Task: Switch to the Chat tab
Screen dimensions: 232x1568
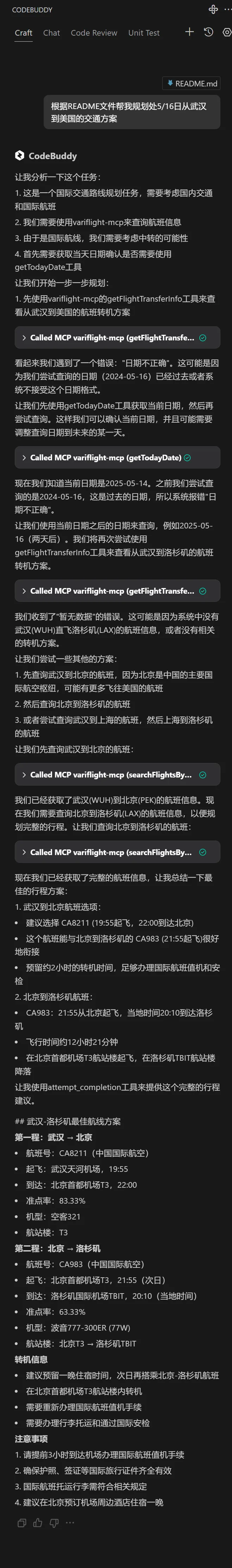Action: 51,33
